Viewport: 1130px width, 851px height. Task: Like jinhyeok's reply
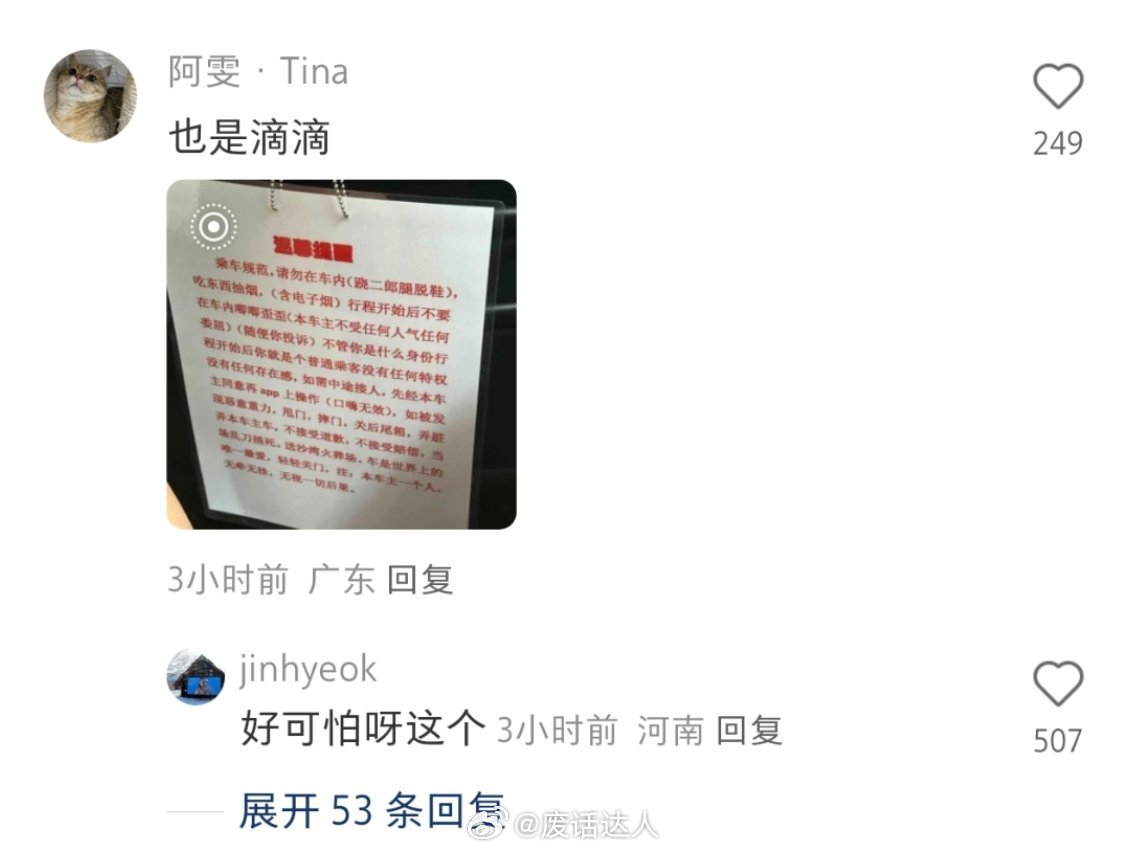(x=1057, y=685)
